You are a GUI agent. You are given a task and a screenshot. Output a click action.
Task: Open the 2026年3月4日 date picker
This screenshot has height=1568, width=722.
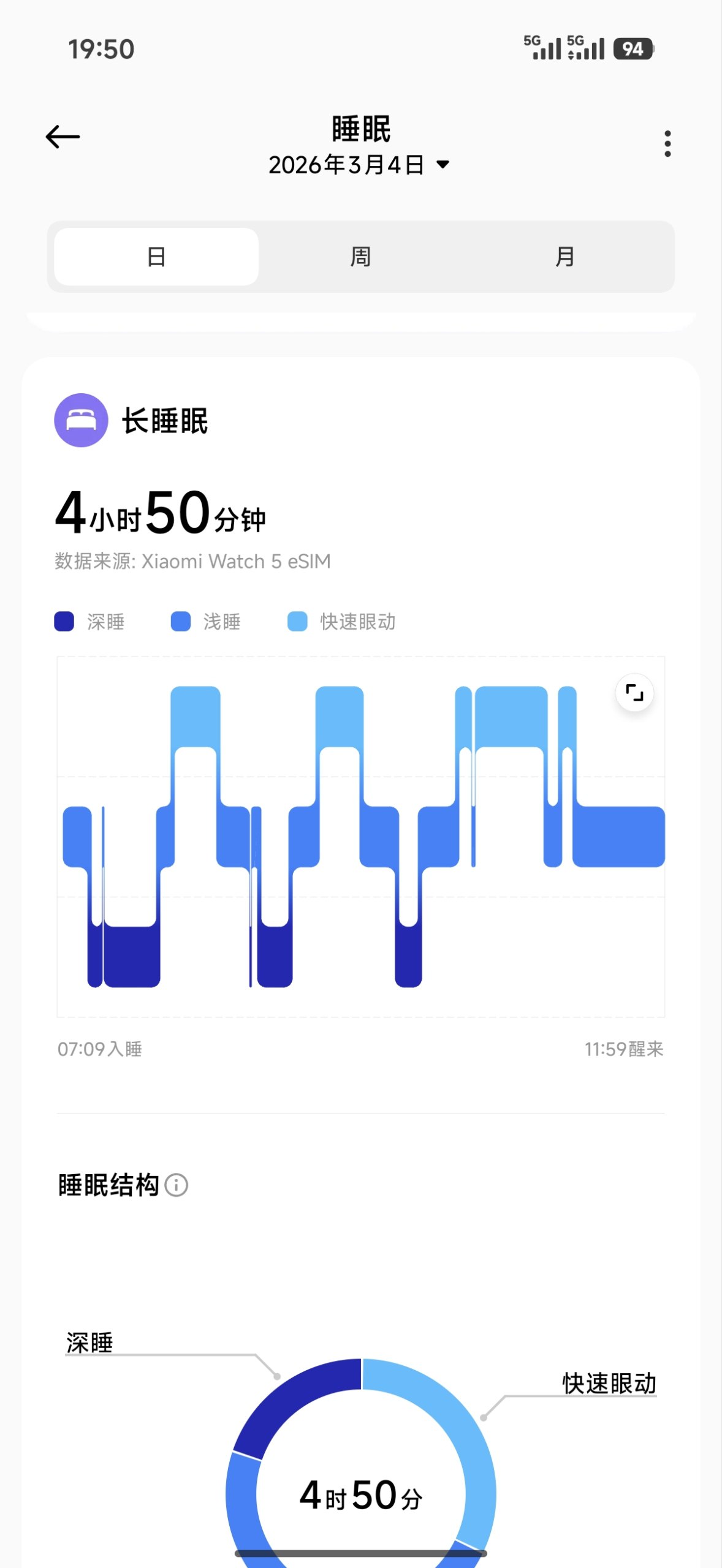(x=360, y=165)
